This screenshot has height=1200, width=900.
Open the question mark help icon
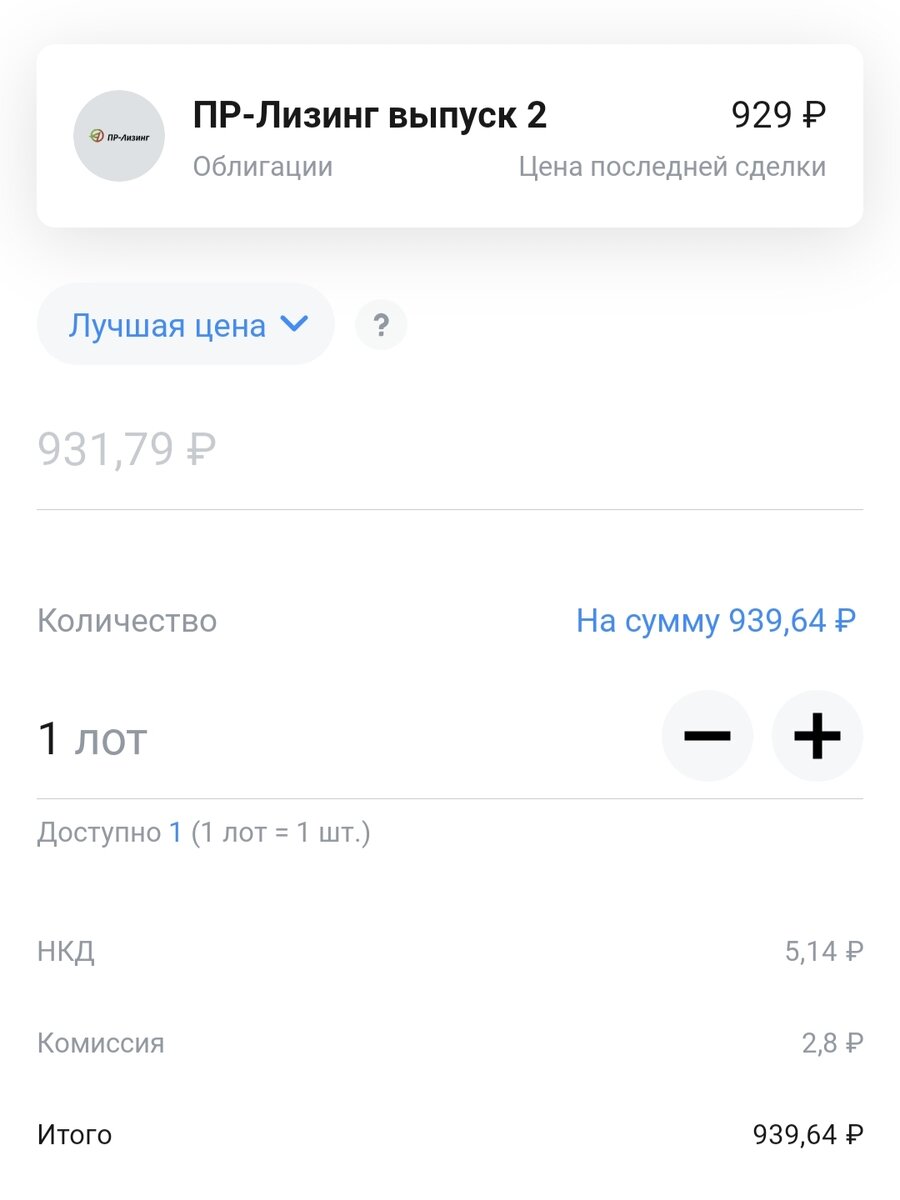tap(381, 326)
